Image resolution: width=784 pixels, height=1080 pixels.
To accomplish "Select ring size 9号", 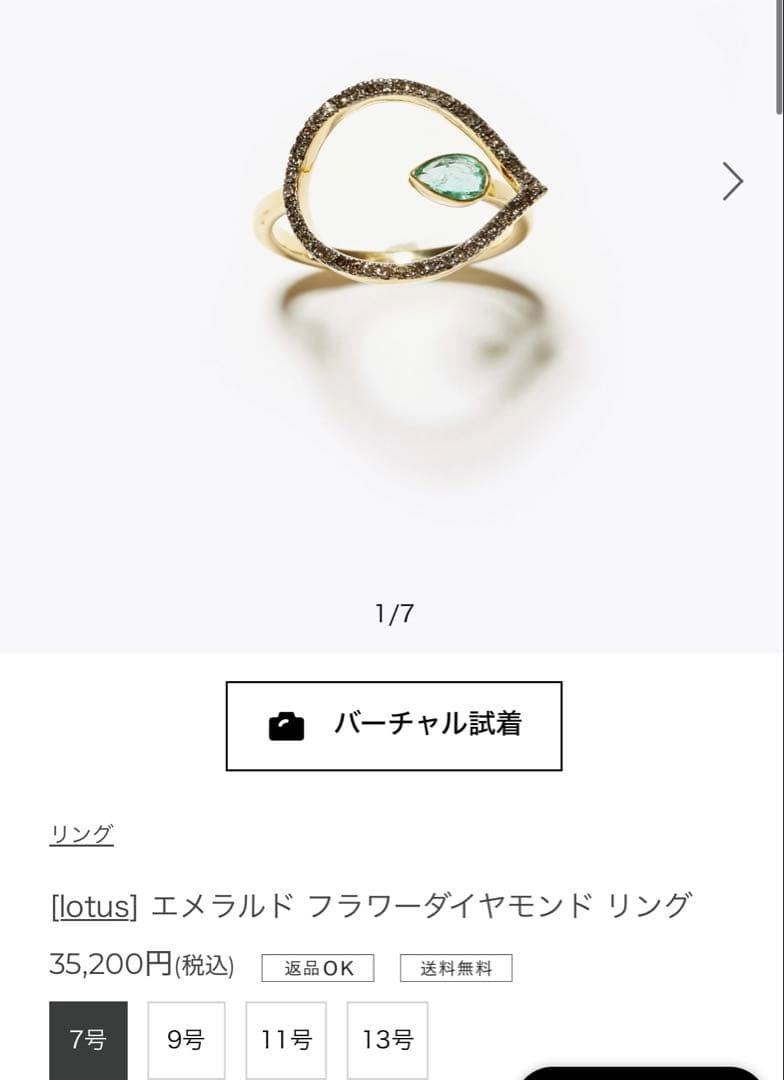I will (x=187, y=1040).
